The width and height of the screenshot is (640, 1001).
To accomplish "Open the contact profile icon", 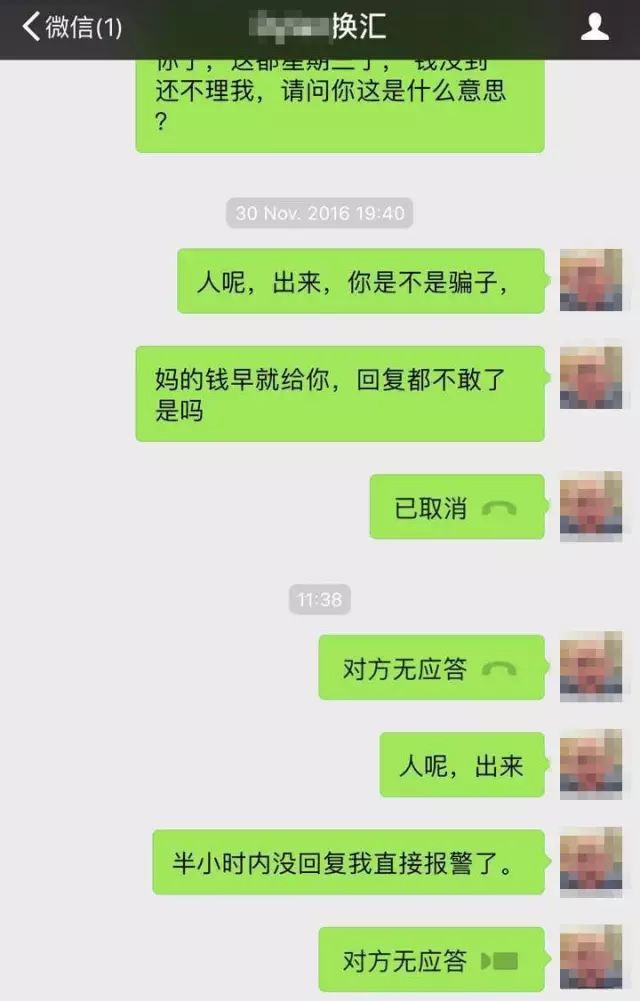I will [x=595, y=27].
